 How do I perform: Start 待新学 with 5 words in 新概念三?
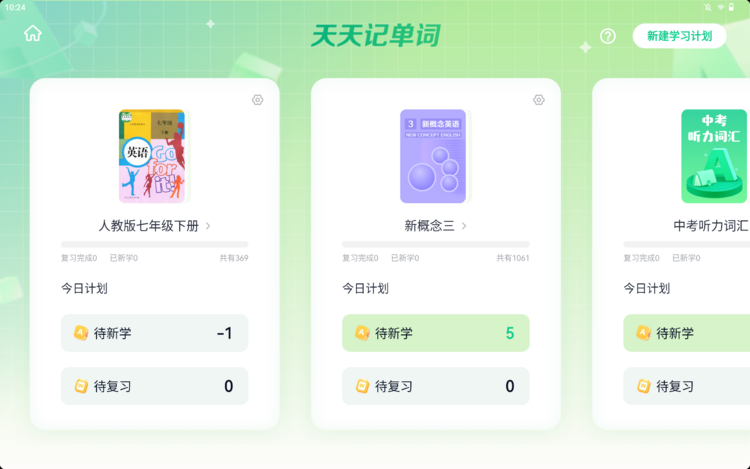click(x=435, y=333)
